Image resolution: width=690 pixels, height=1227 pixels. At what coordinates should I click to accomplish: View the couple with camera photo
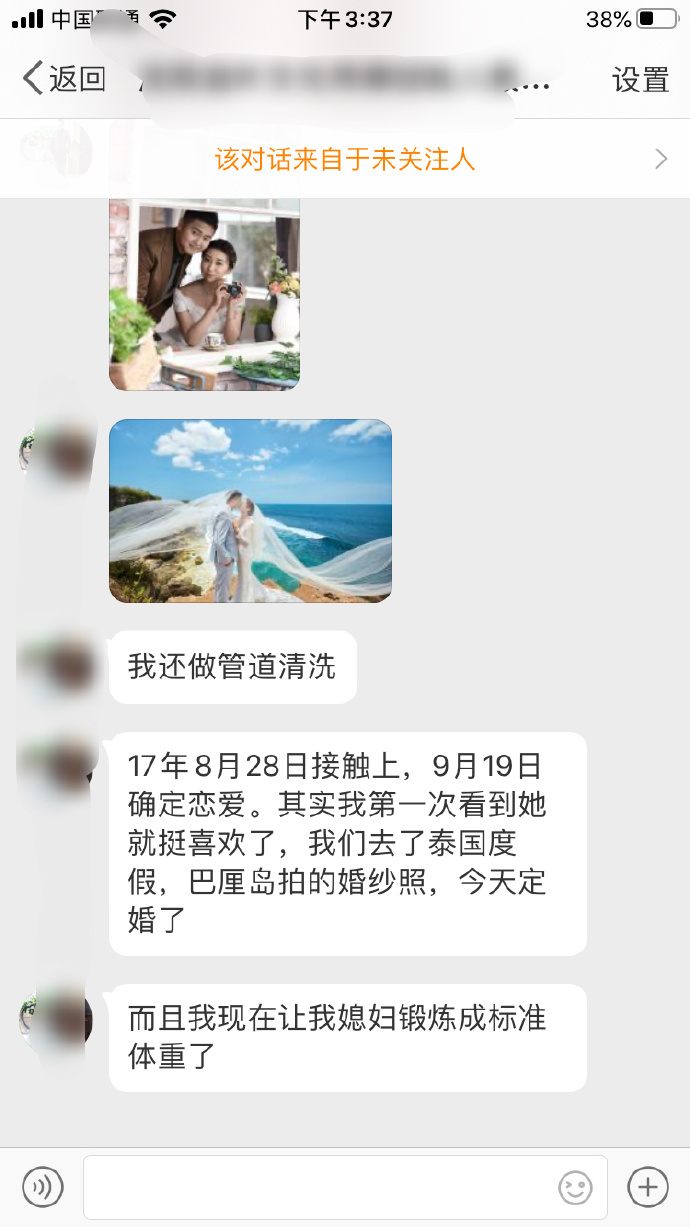point(204,294)
